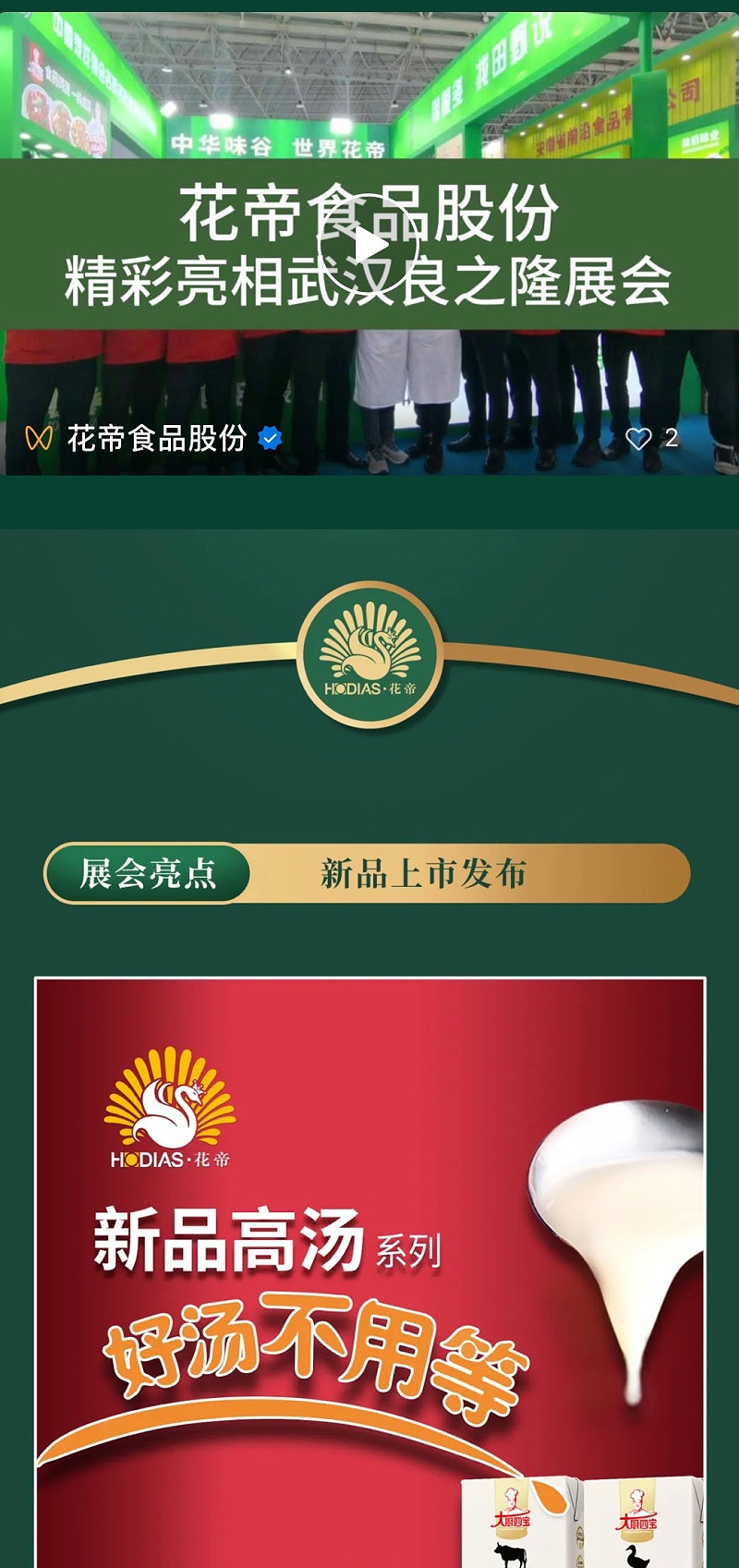Play the 花帝食品股份 exhibition video
739x1568 pixels.
369,246
